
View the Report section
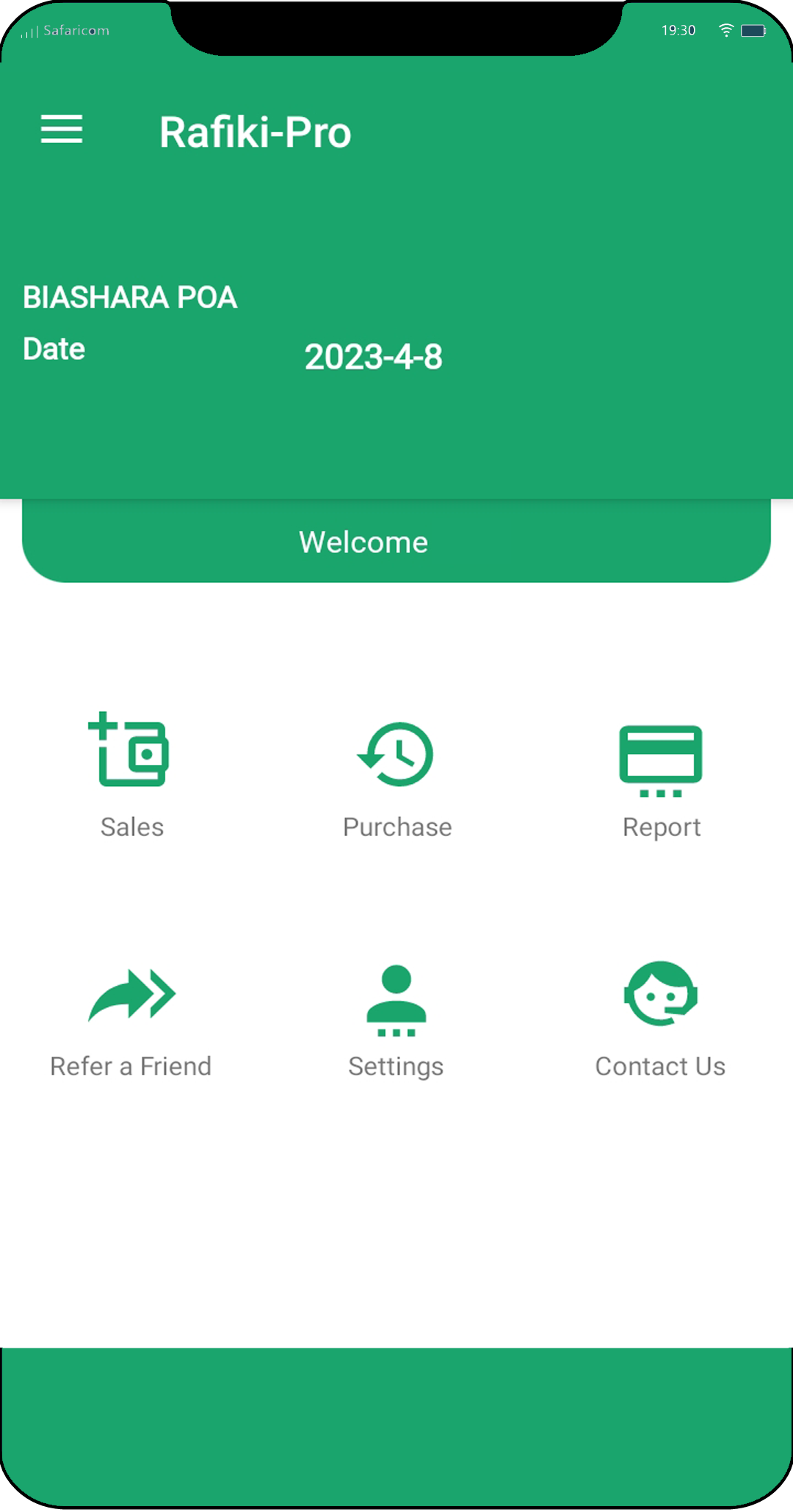[661, 779]
